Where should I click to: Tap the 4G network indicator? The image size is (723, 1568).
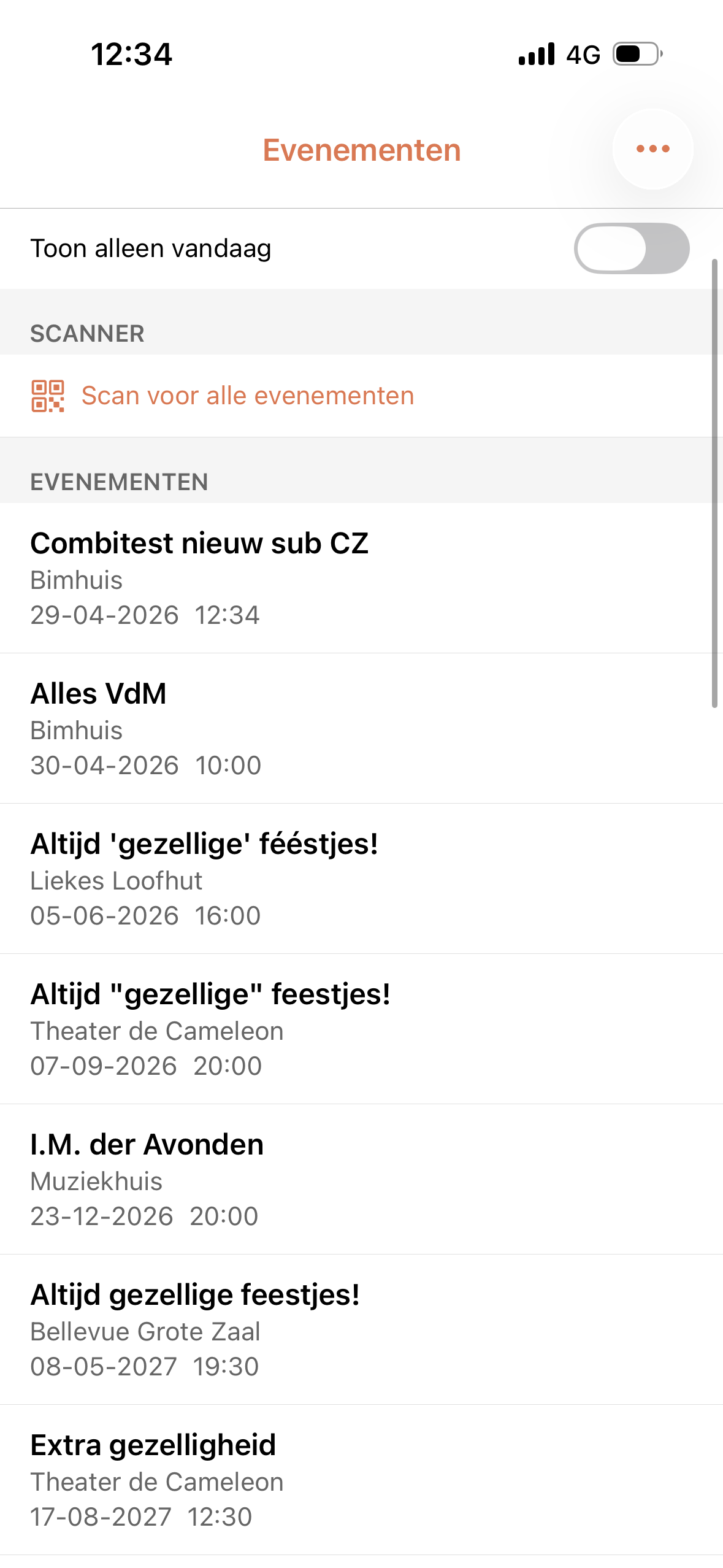(x=583, y=55)
